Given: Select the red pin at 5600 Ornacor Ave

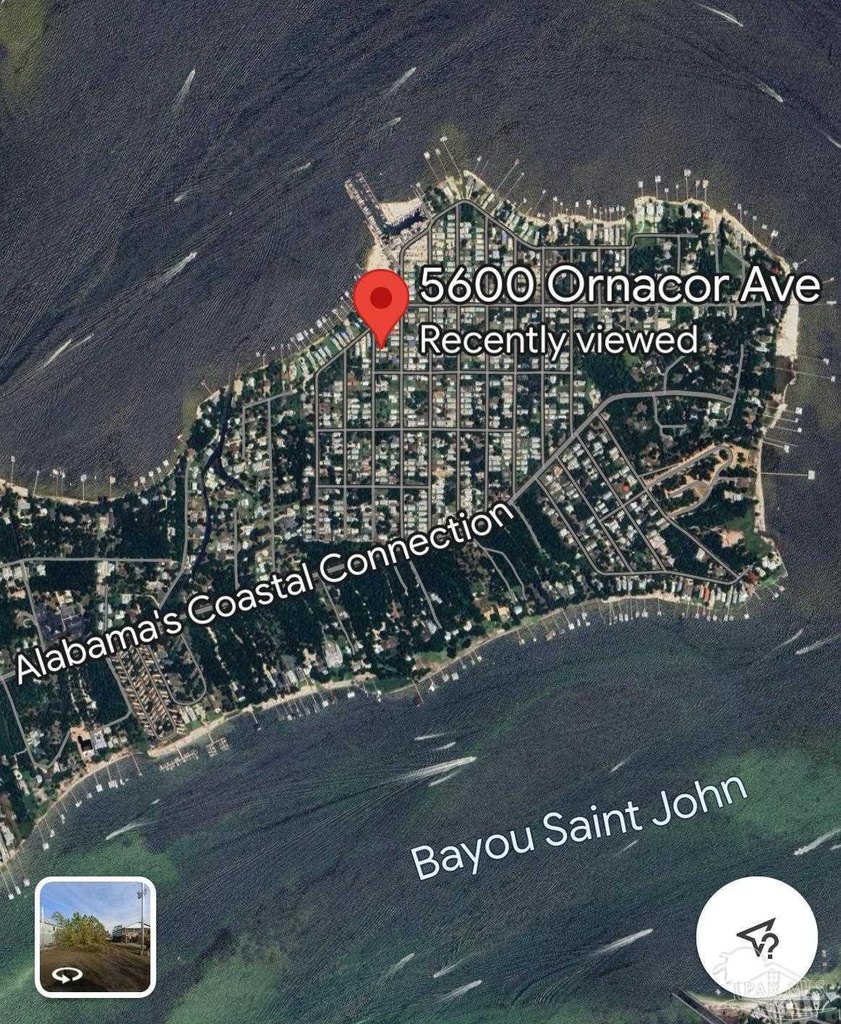Looking at the screenshot, I should coord(381,300).
